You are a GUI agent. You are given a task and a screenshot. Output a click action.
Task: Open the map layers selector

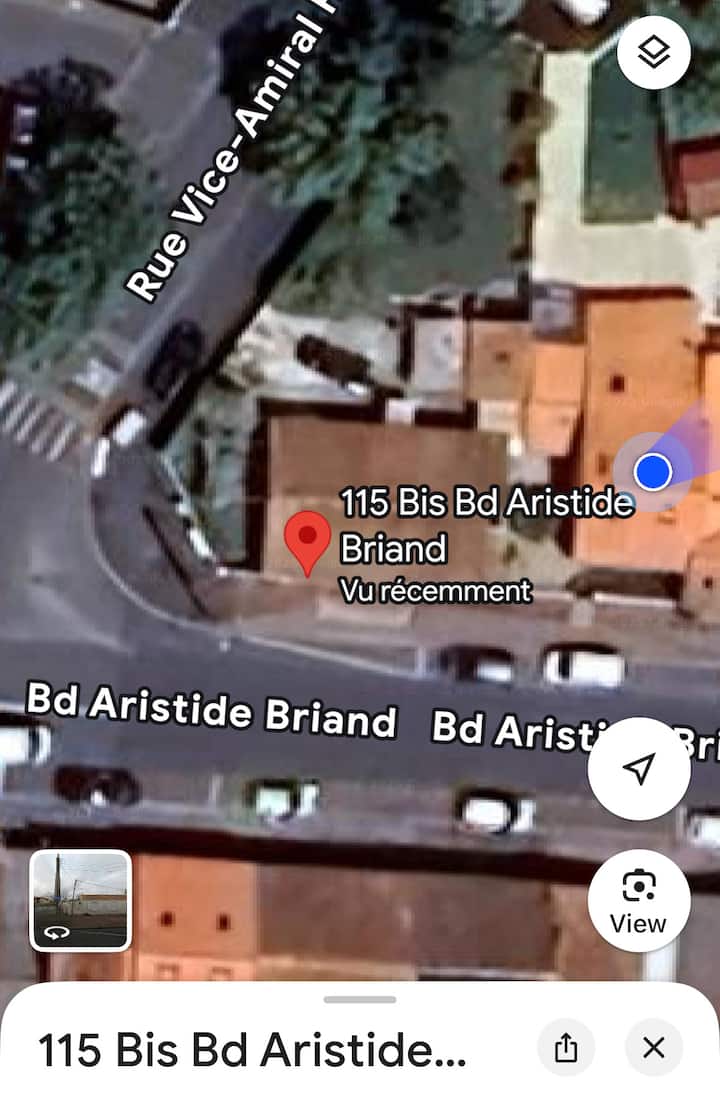click(x=654, y=54)
